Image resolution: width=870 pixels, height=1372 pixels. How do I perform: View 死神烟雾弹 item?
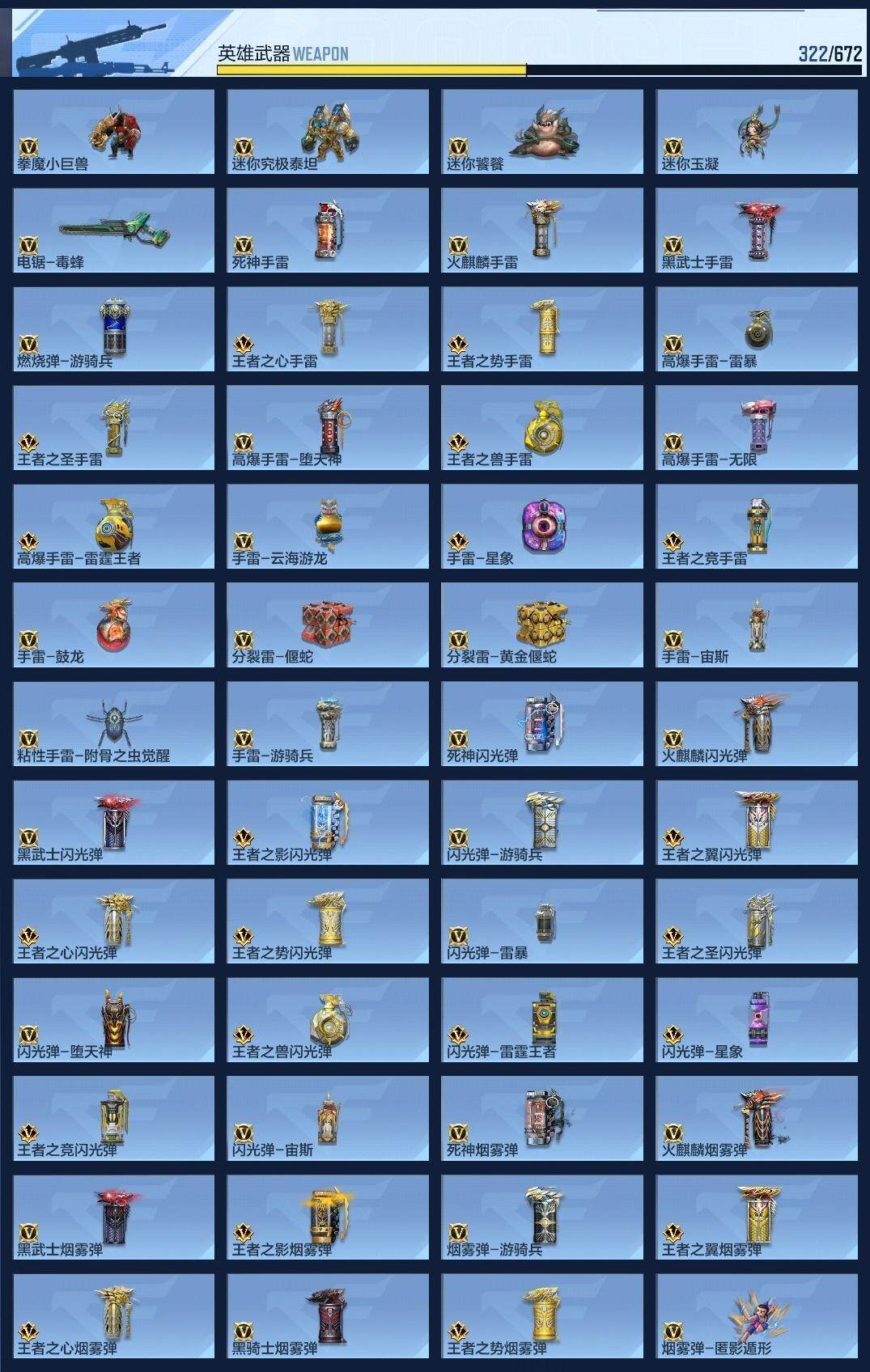[542, 1119]
